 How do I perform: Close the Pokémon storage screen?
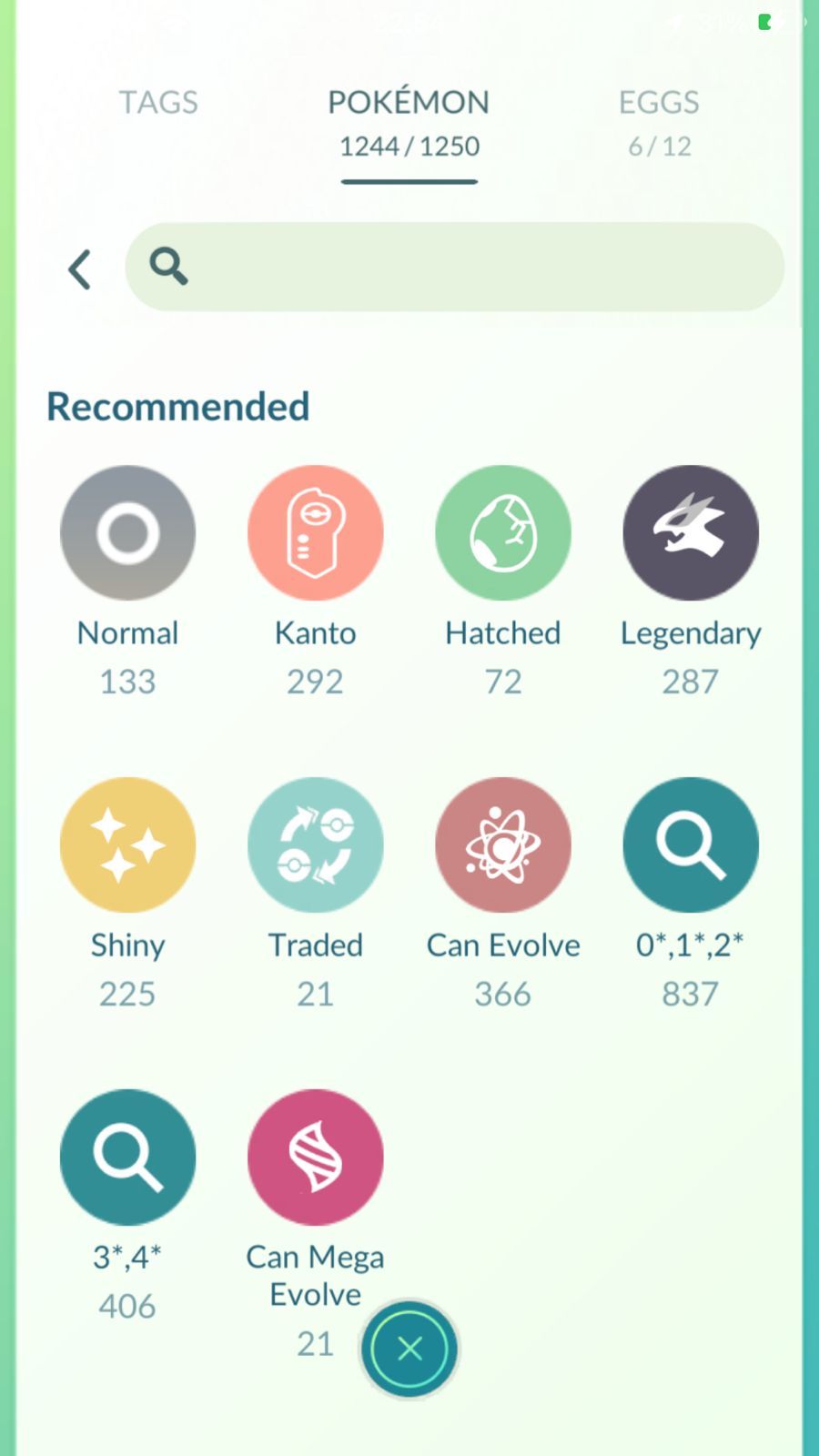point(409,1349)
